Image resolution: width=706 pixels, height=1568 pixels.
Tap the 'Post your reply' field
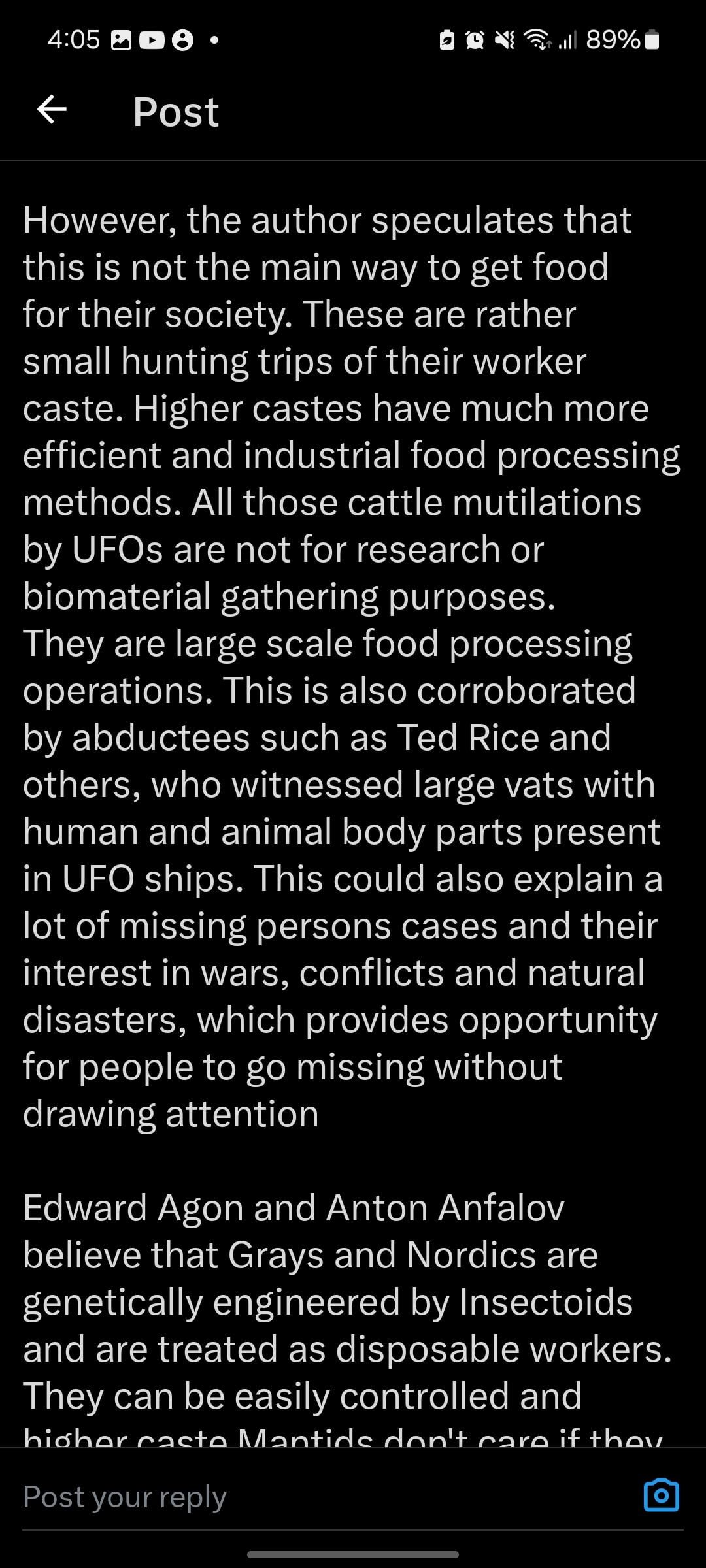pyautogui.click(x=314, y=1497)
